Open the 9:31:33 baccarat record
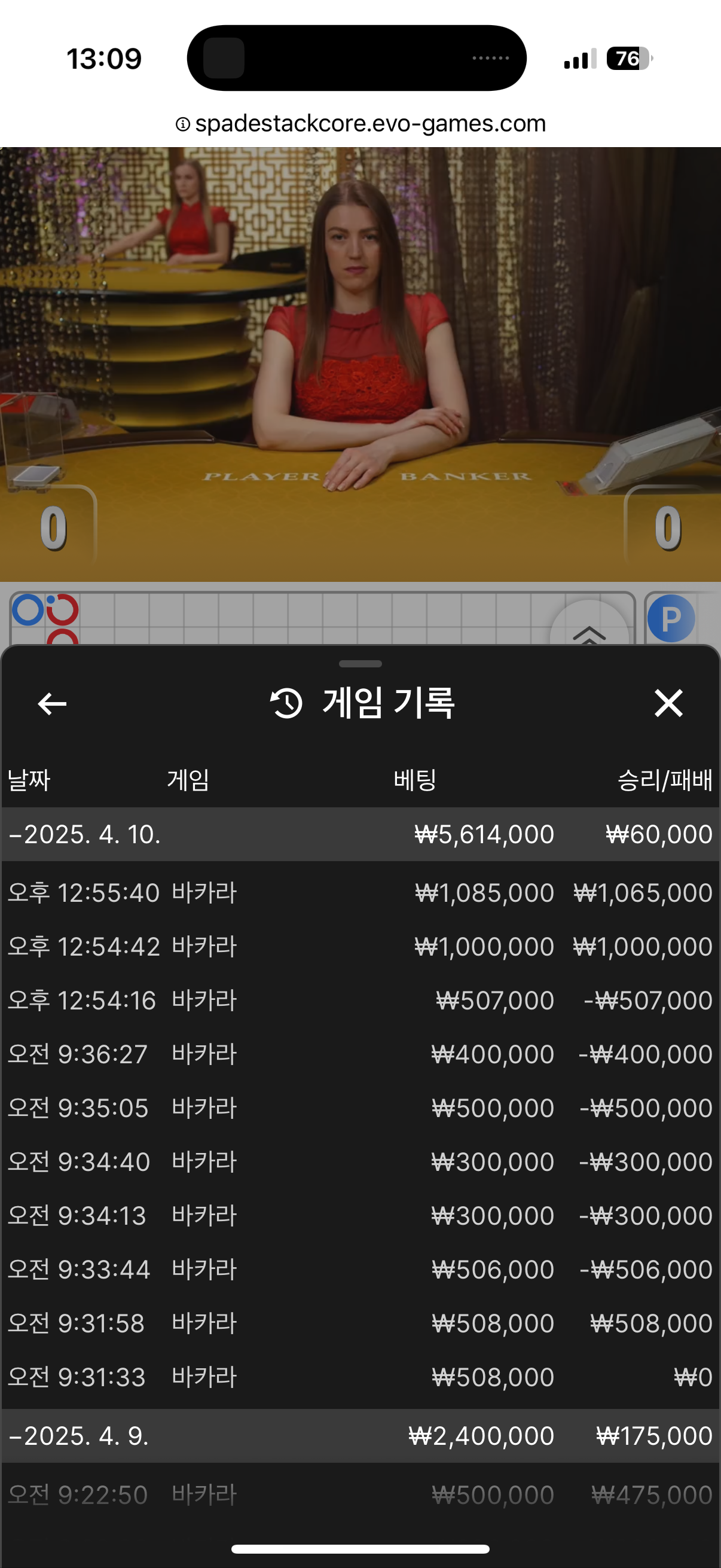 (360, 1377)
